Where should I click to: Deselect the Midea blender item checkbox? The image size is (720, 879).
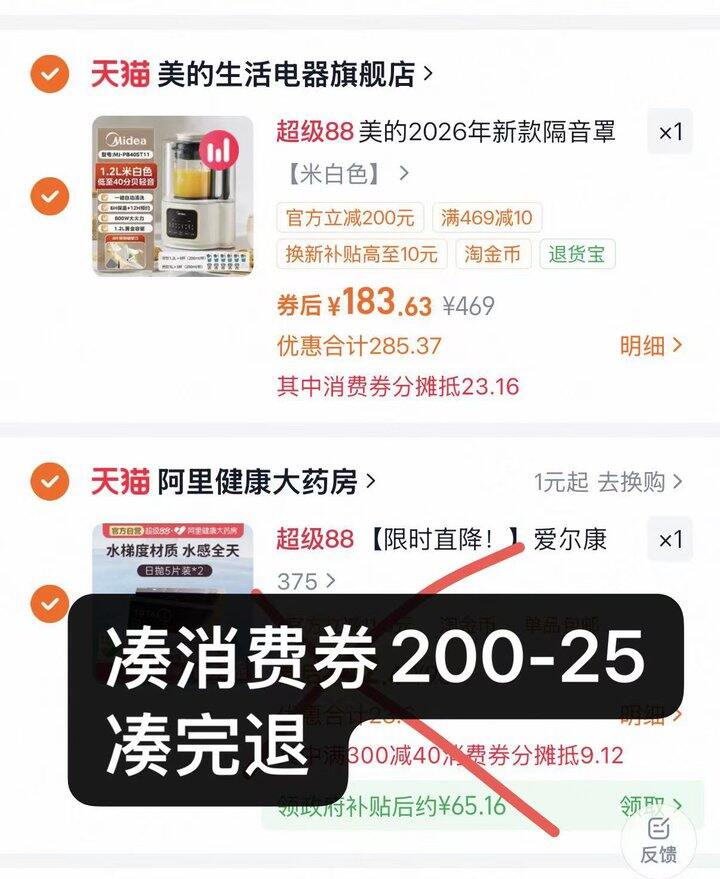(49, 196)
